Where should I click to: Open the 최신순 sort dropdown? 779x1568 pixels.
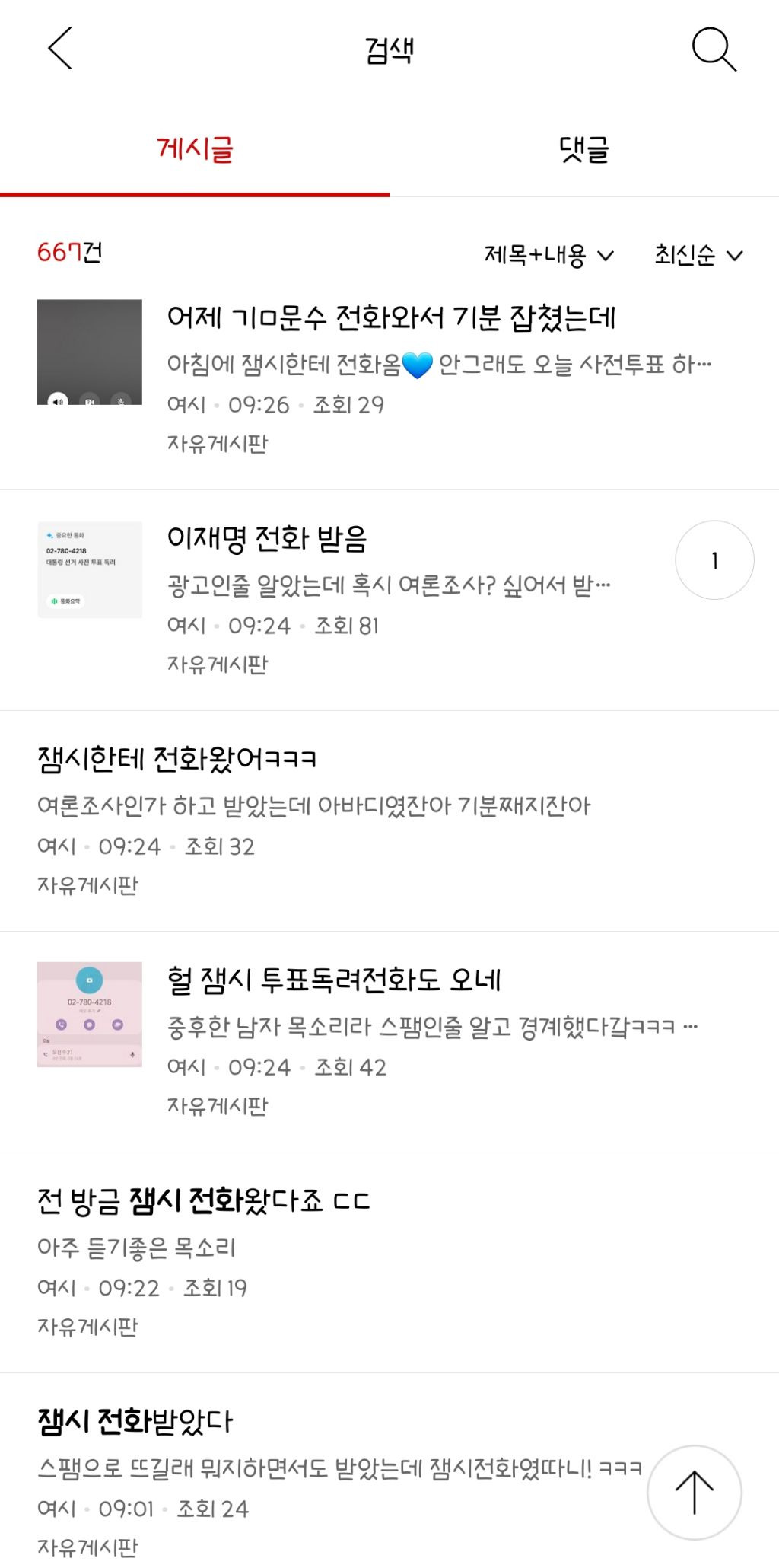pyautogui.click(x=698, y=255)
